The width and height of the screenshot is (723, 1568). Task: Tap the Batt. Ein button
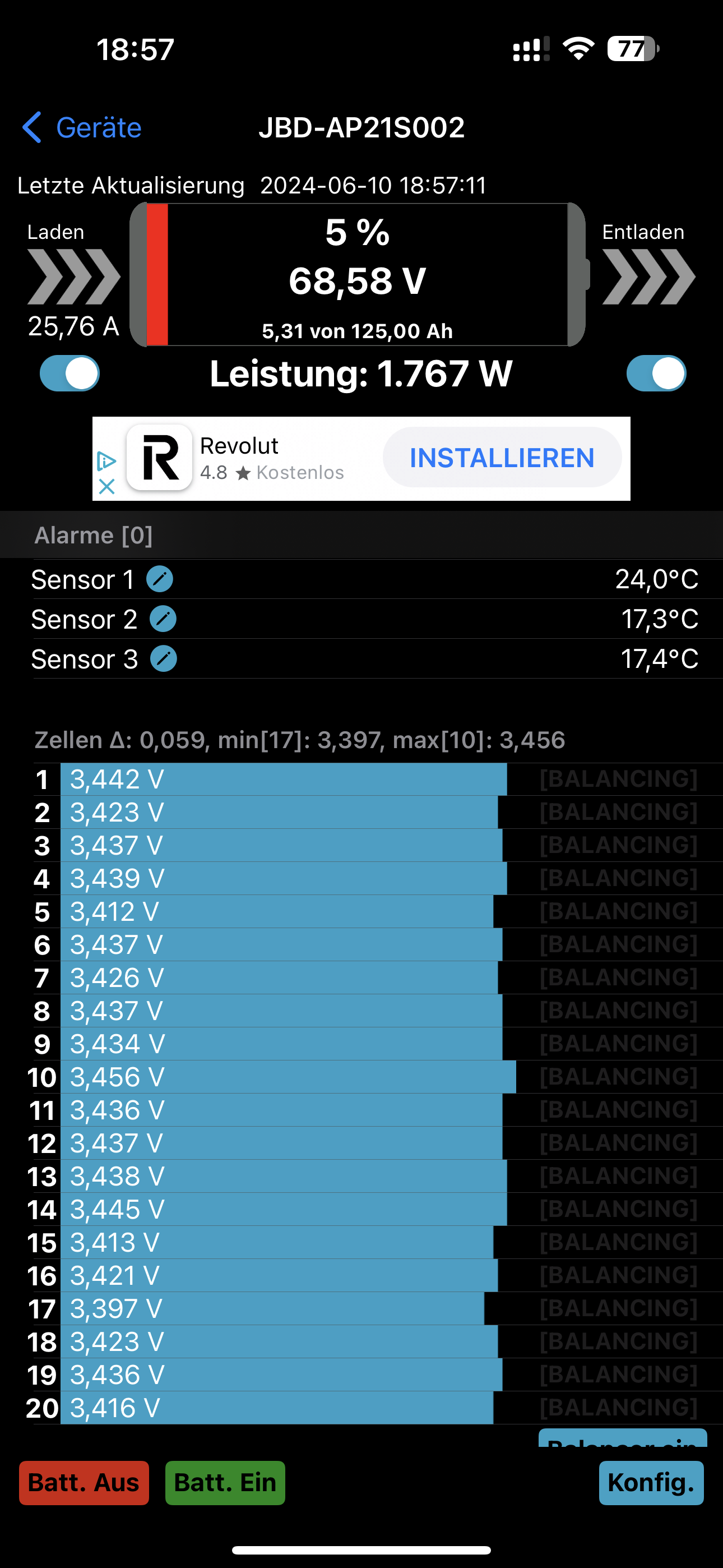225,1483
